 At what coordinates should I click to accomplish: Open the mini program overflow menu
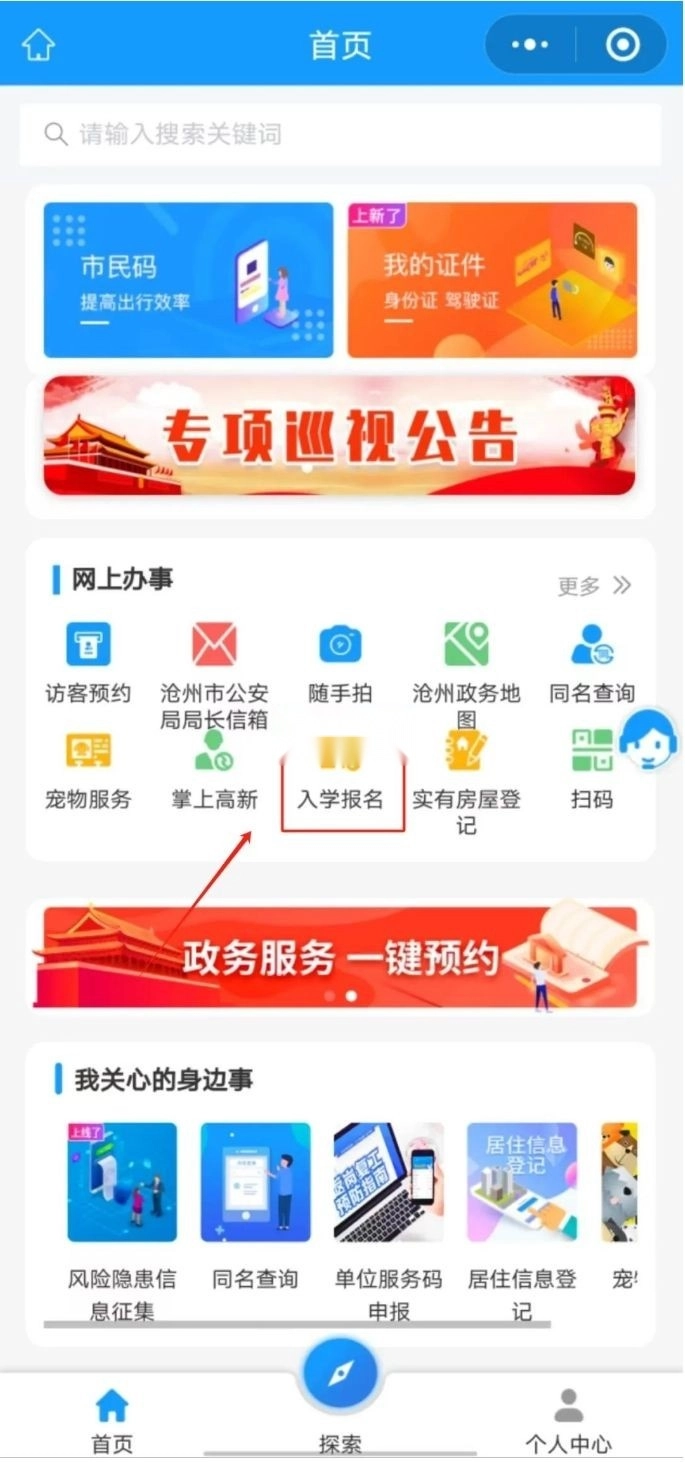[x=530, y=45]
